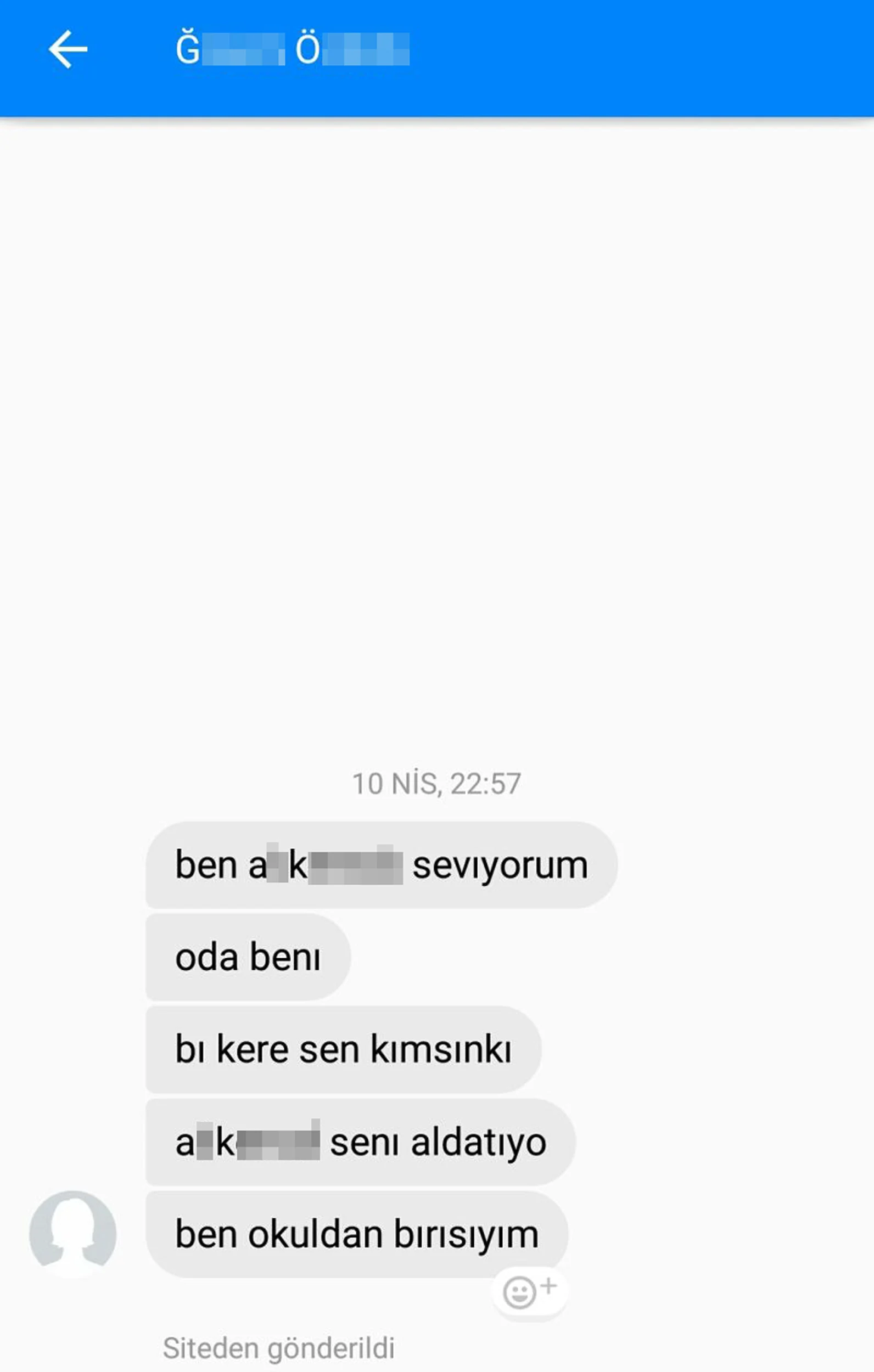The width and height of the screenshot is (874, 1372).
Task: Click left edge of back arrow icon
Action: [x=54, y=49]
